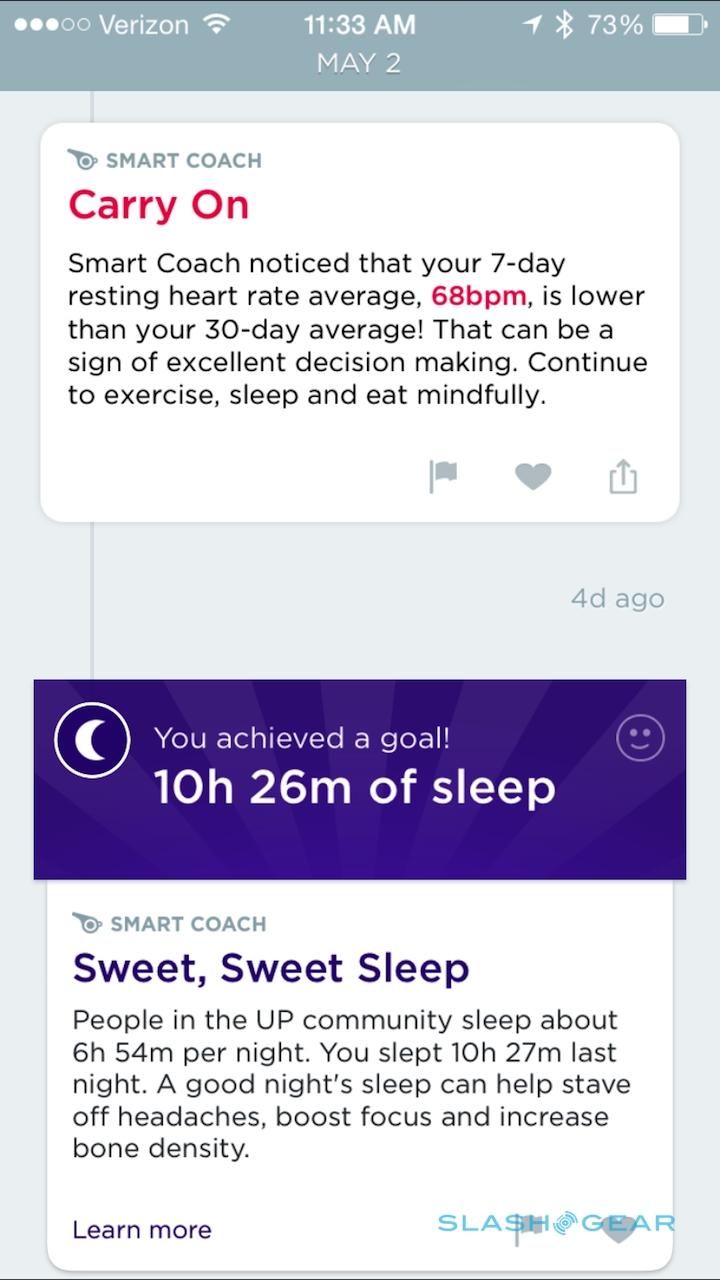
Task: Like the Sweet, Sweet Sleep card
Action: click(618, 1230)
